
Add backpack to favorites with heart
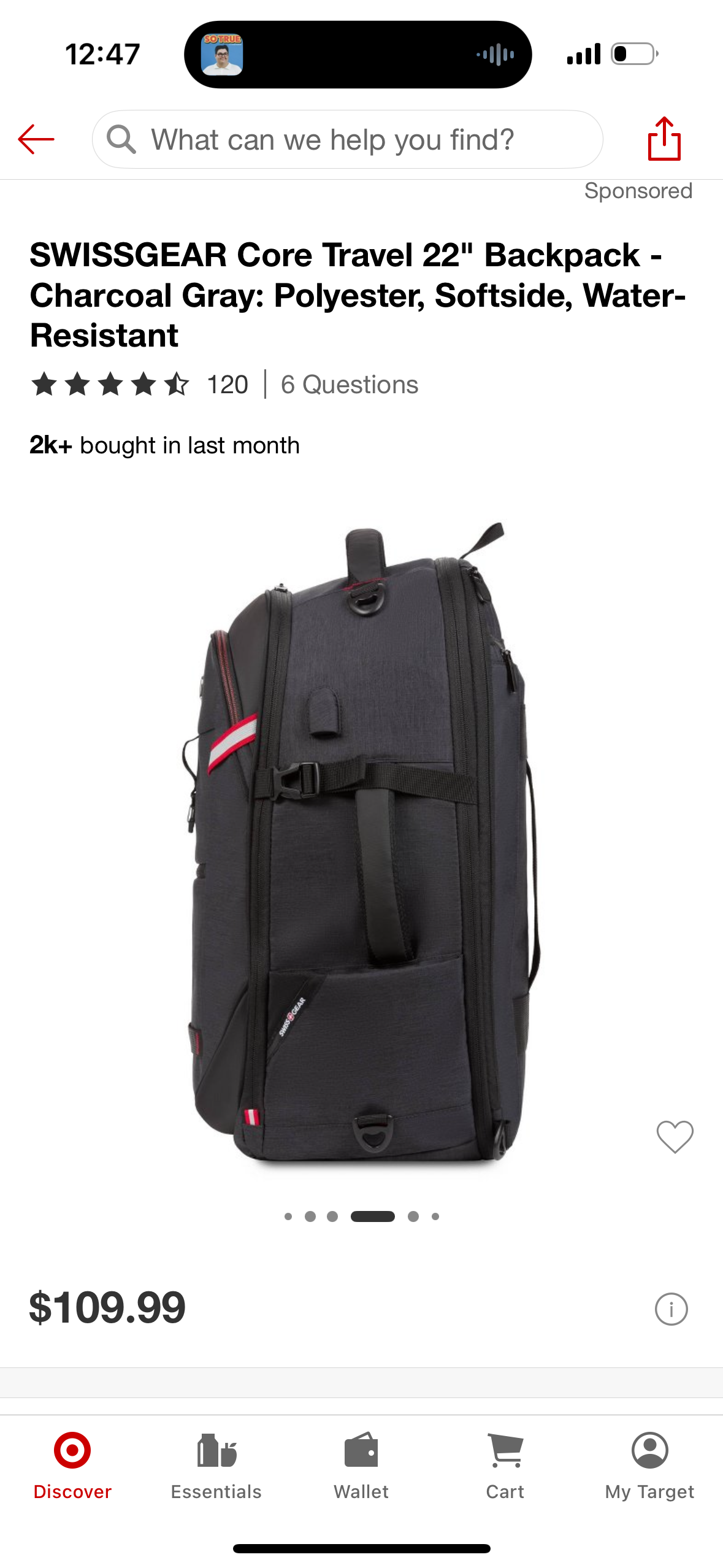675,1136
